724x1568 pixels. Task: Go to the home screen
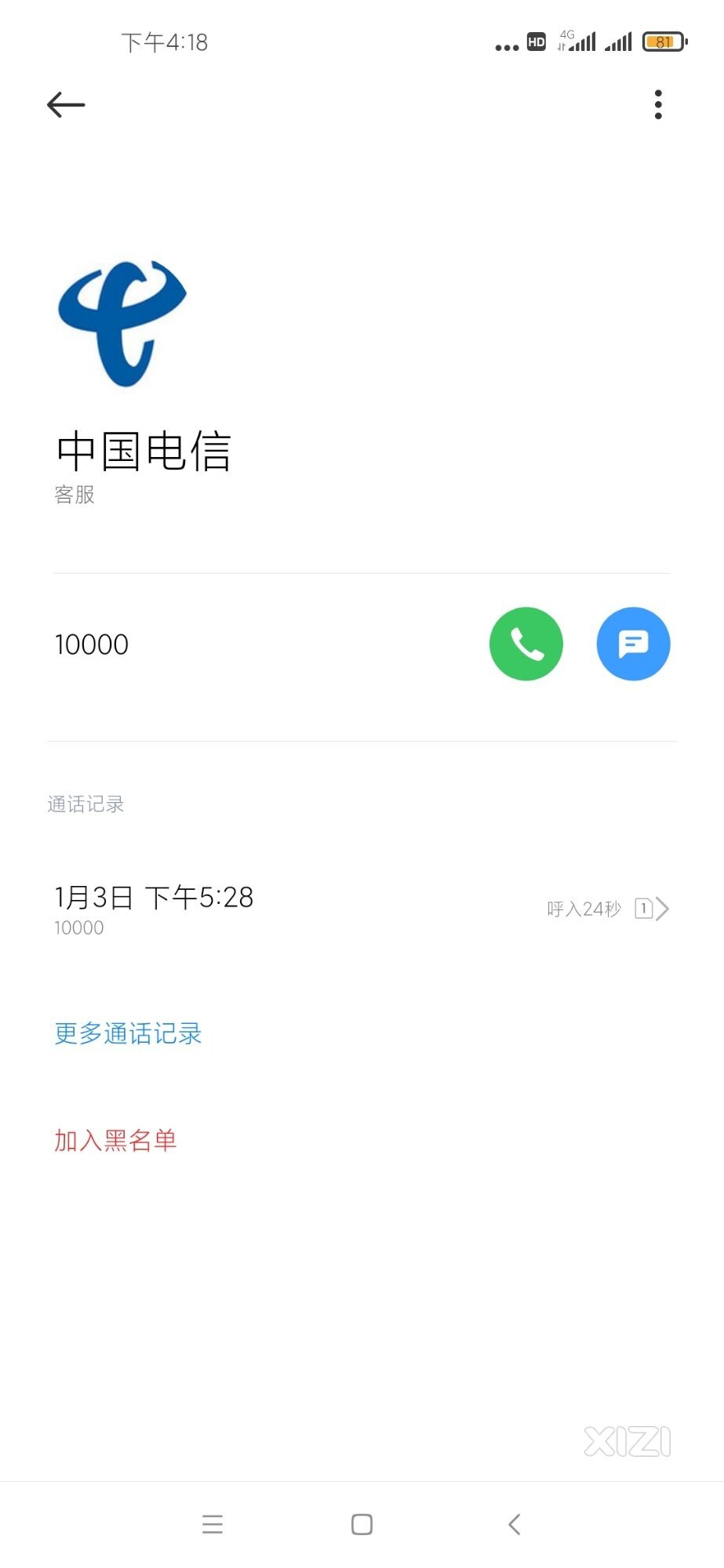pyautogui.click(x=362, y=1524)
